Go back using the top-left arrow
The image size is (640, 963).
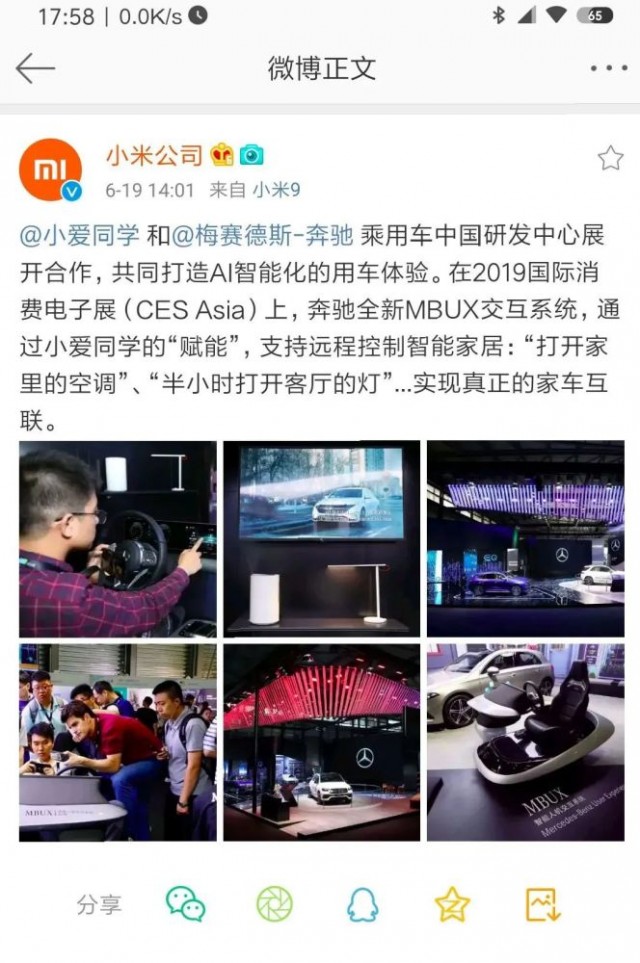pyautogui.click(x=36, y=68)
